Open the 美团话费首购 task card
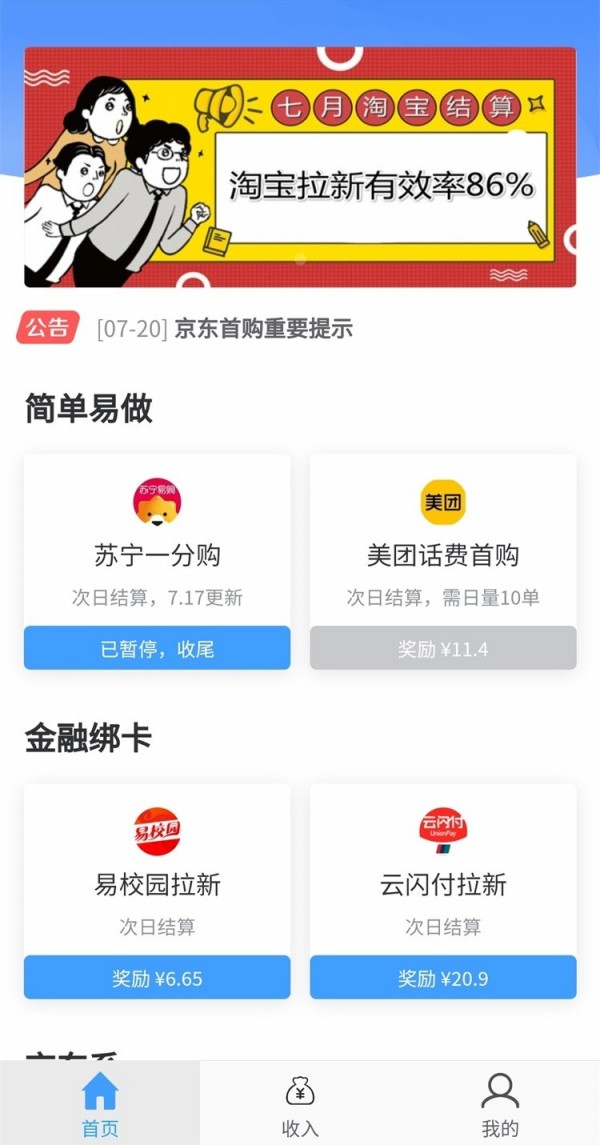The image size is (600, 1145). click(443, 540)
